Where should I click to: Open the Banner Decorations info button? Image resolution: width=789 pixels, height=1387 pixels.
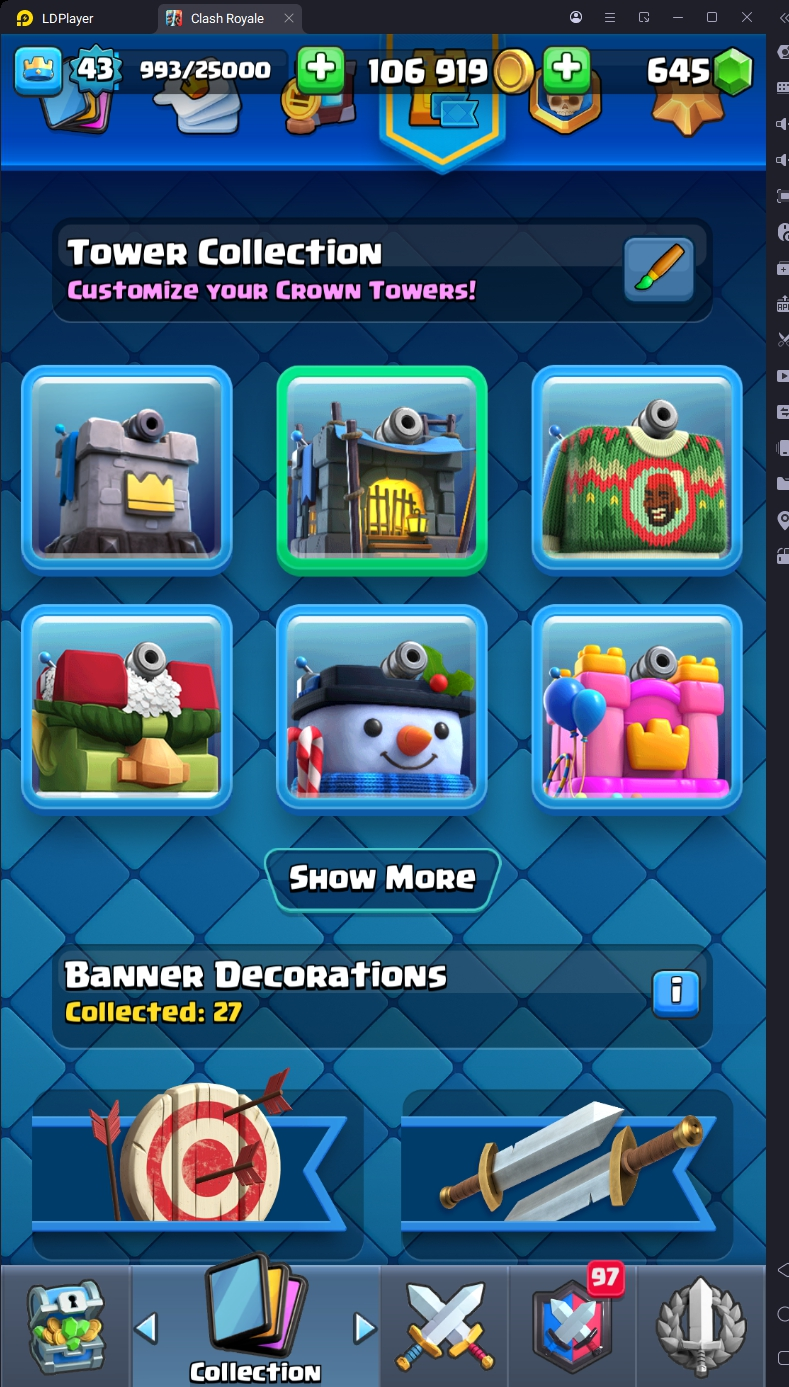(676, 992)
